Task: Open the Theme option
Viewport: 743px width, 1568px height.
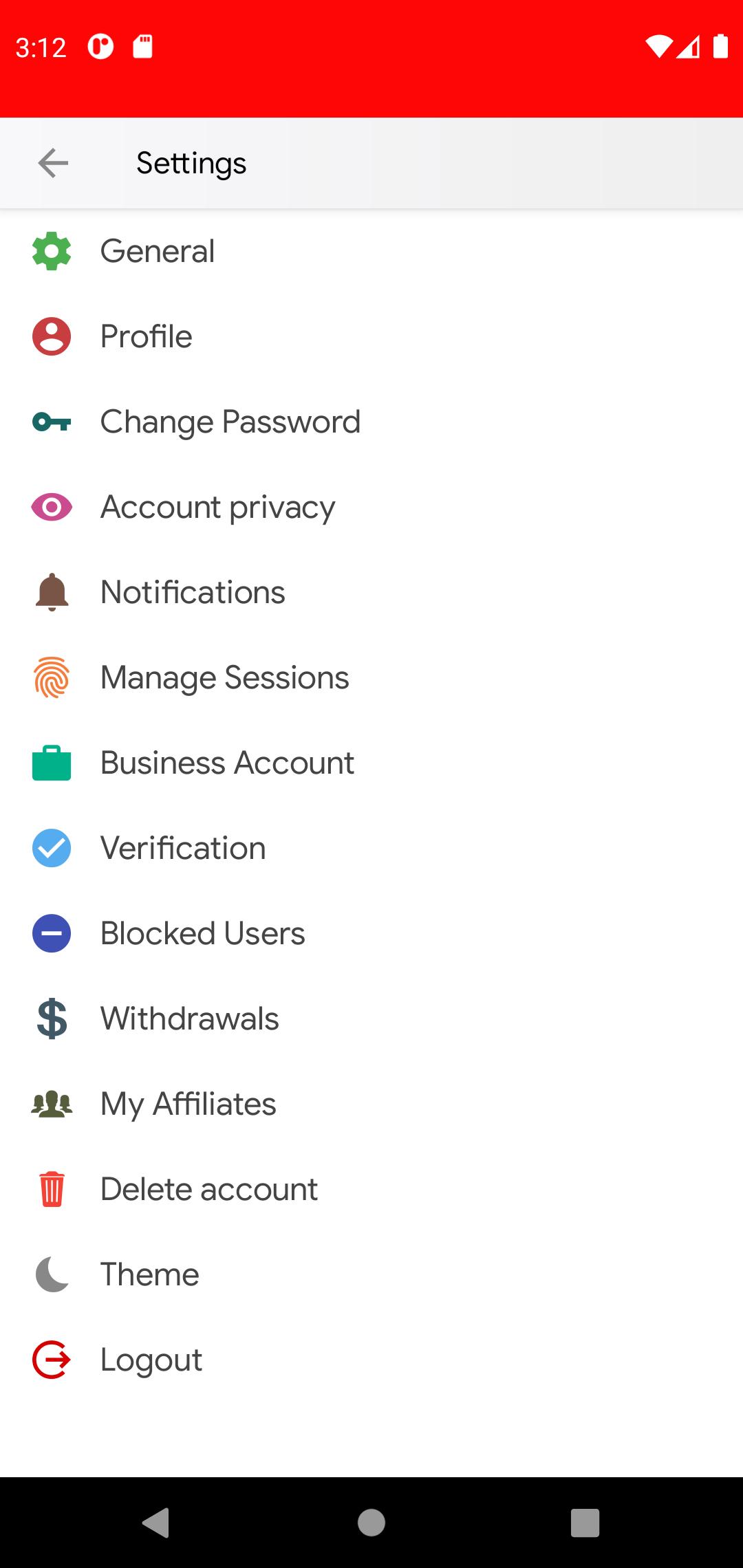Action: [x=371, y=1274]
